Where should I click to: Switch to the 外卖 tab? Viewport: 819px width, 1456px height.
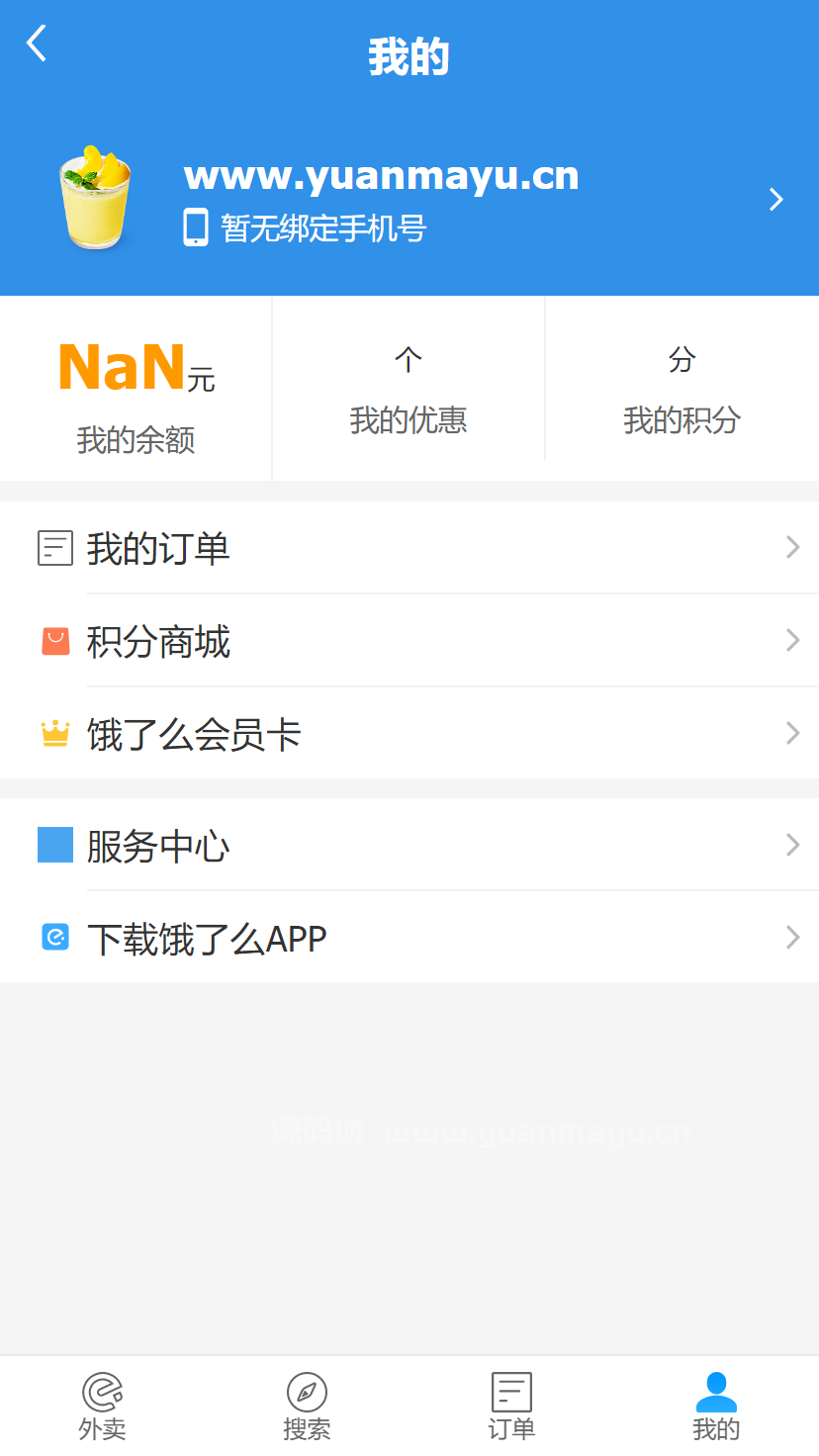(x=103, y=1406)
